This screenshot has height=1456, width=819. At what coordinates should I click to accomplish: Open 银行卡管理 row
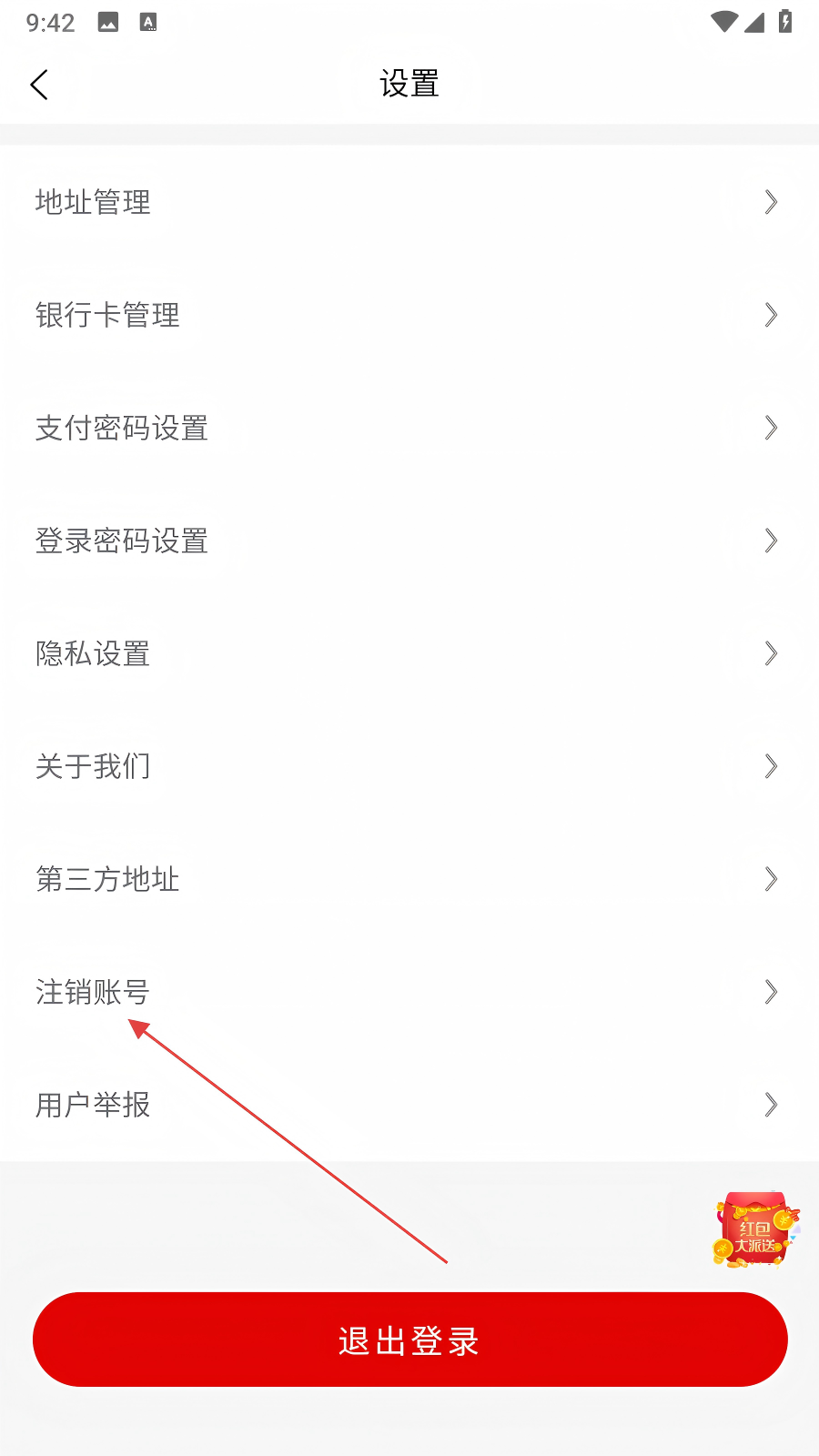tap(409, 315)
